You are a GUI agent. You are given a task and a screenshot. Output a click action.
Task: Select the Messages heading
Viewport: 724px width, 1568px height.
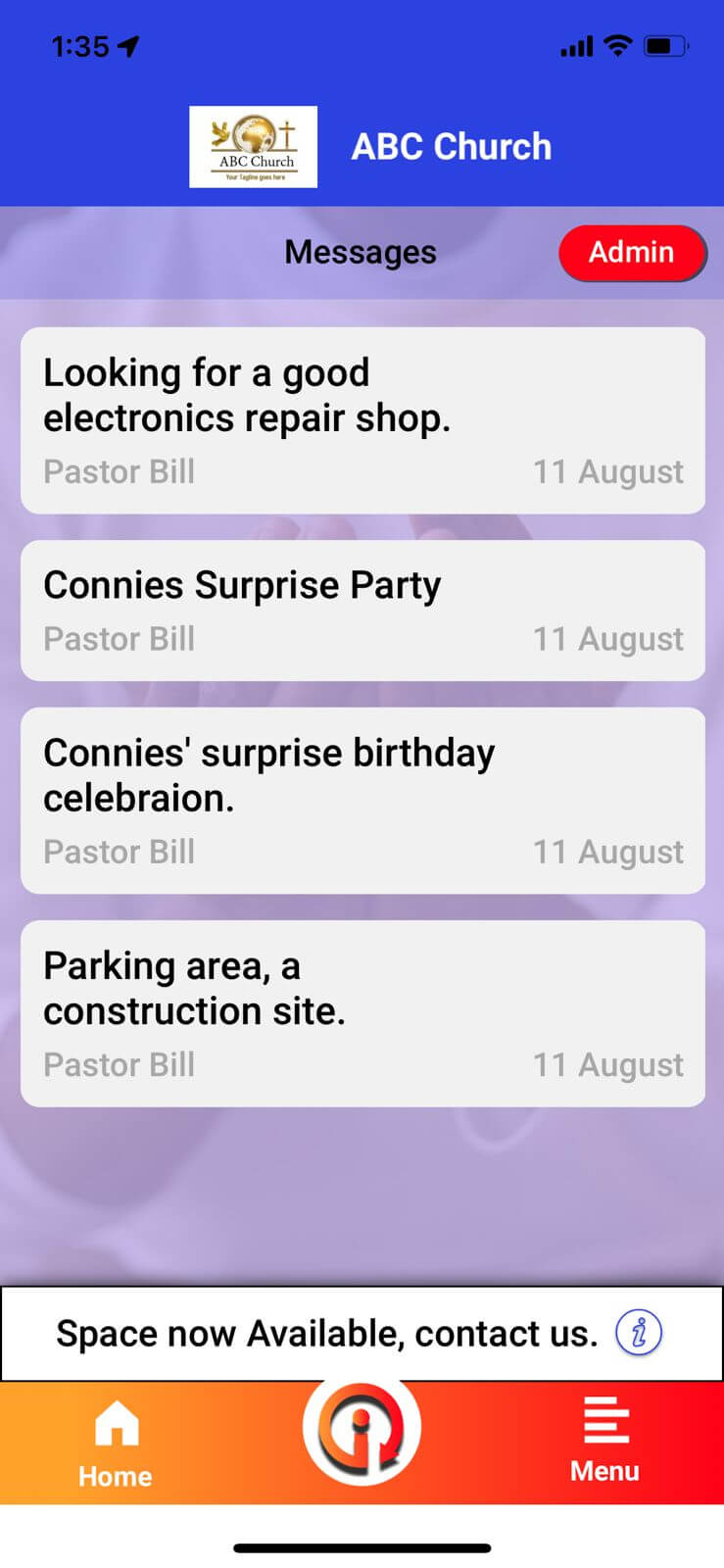pos(360,252)
